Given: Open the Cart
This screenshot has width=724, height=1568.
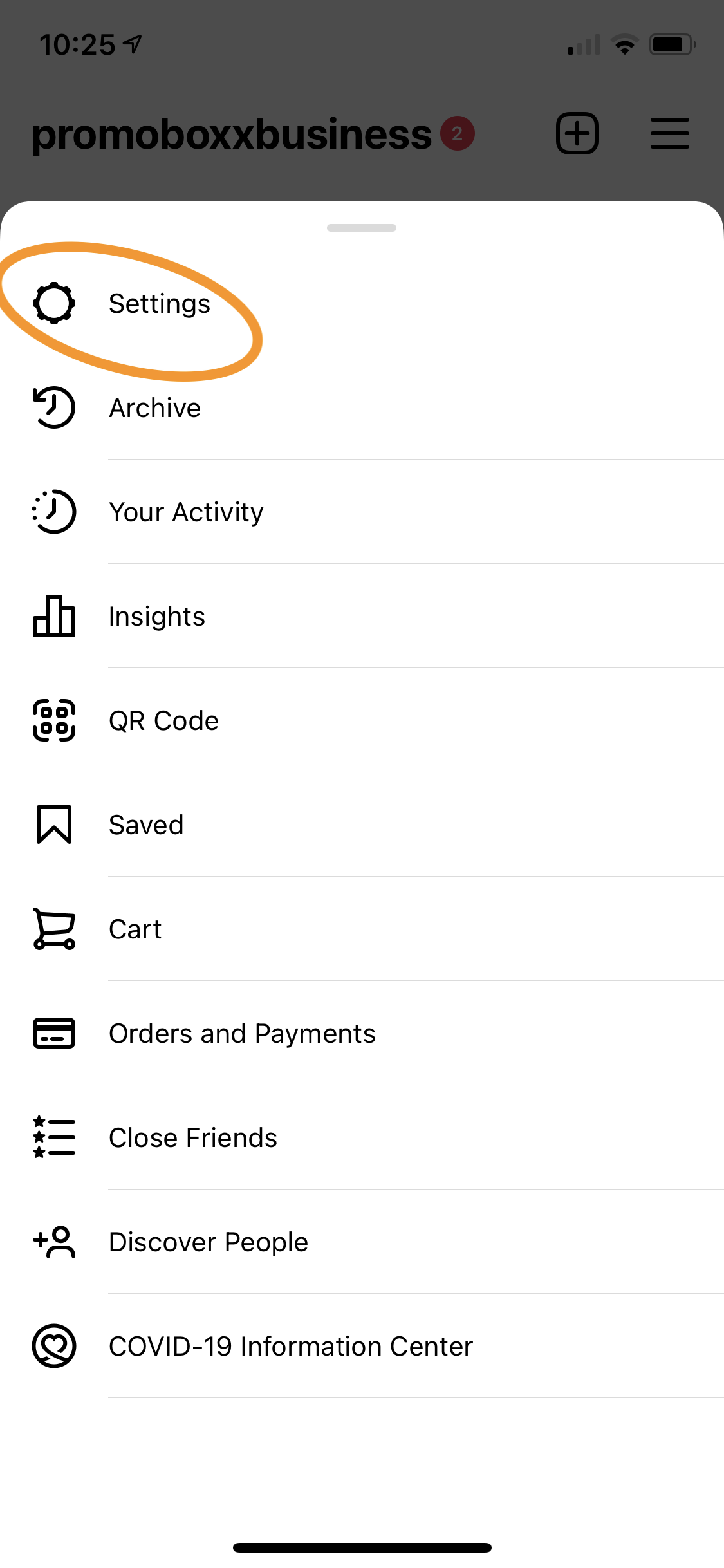Looking at the screenshot, I should click(362, 929).
